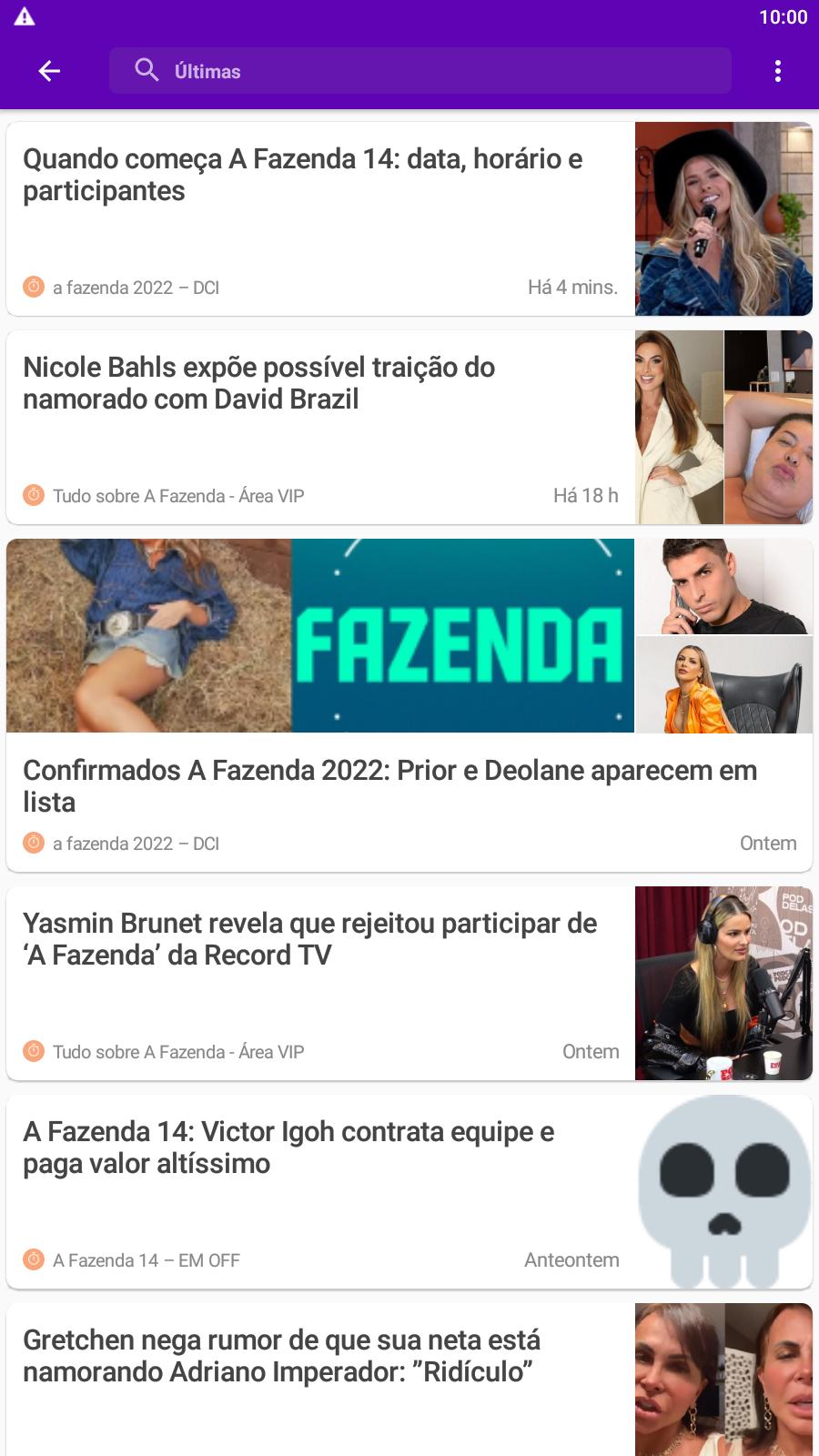View the Yasmin Brunet Record TV story
The height and width of the screenshot is (1456, 819).
[x=309, y=939]
